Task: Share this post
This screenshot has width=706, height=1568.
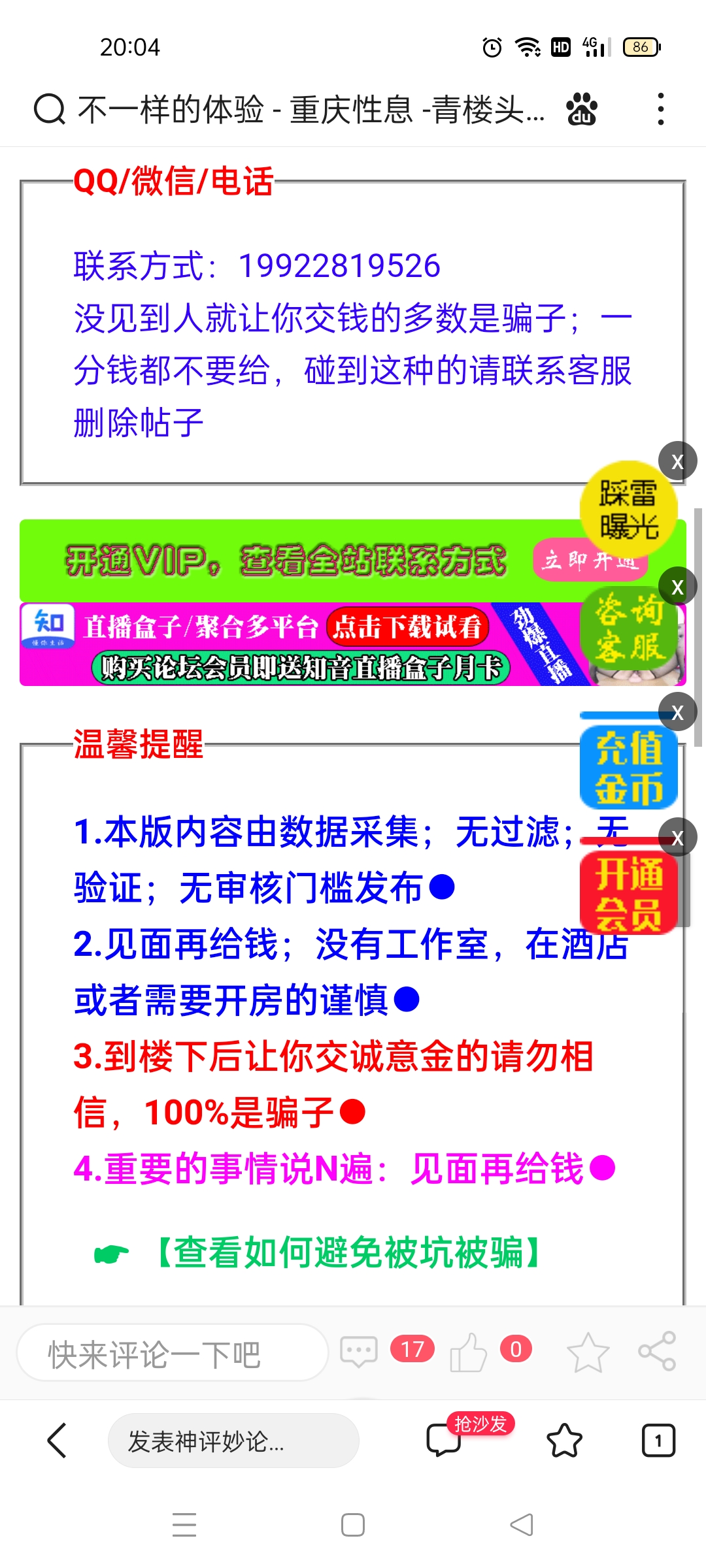Action: (657, 1351)
